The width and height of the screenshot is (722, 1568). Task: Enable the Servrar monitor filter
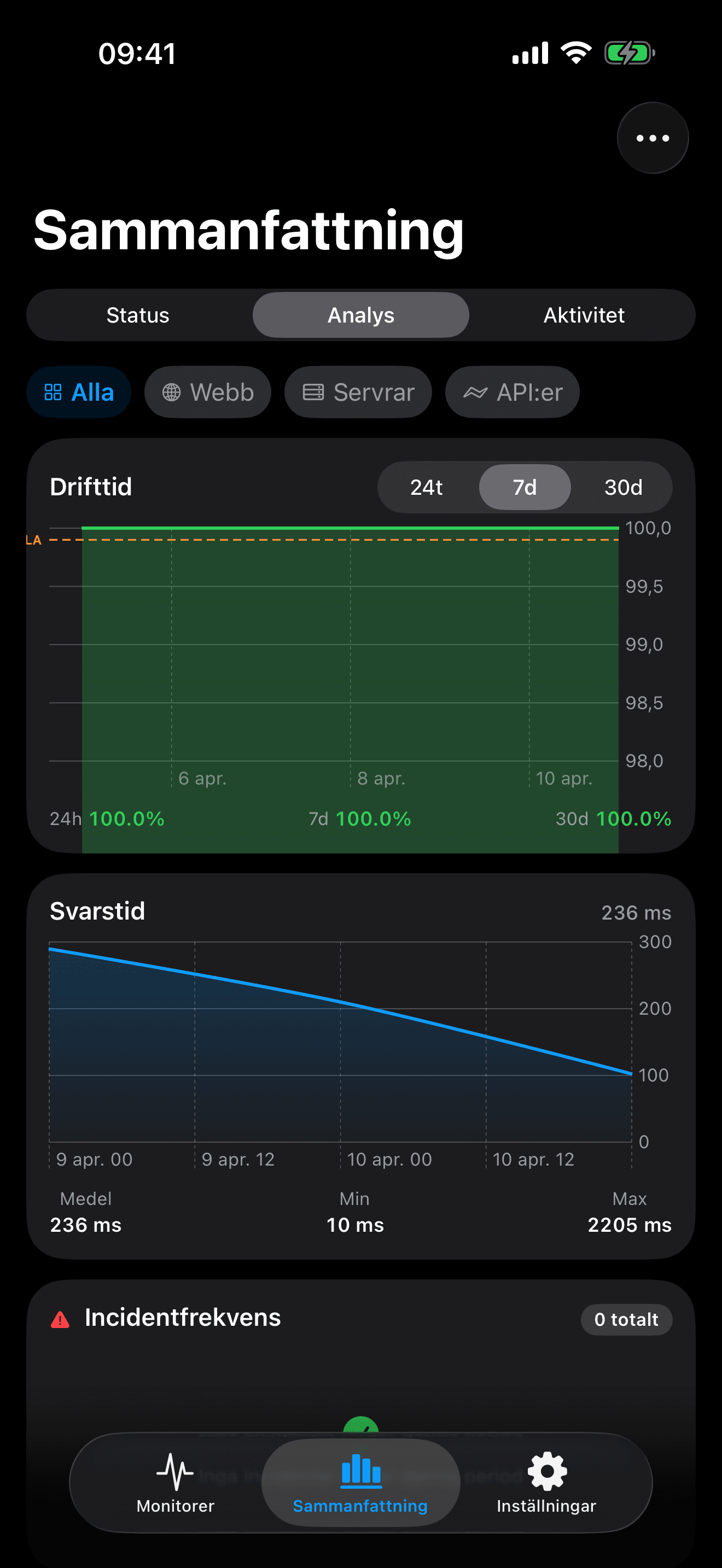tap(357, 392)
